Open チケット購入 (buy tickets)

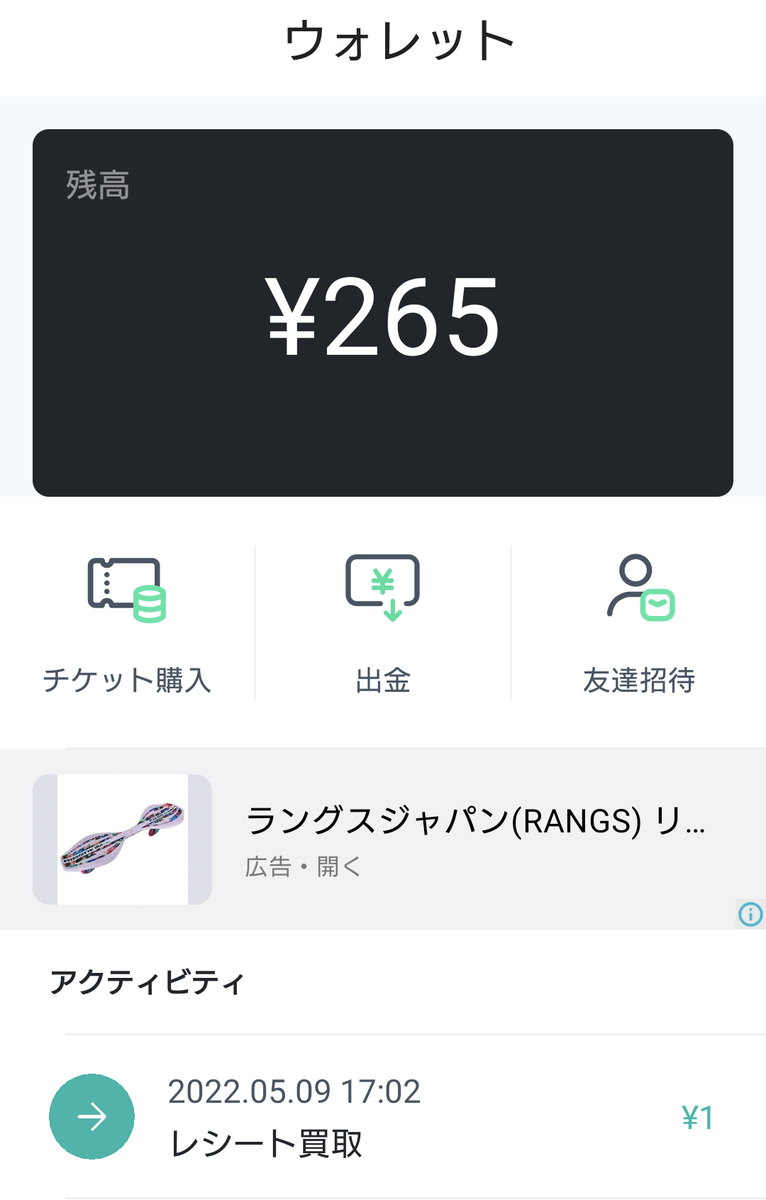[127, 622]
